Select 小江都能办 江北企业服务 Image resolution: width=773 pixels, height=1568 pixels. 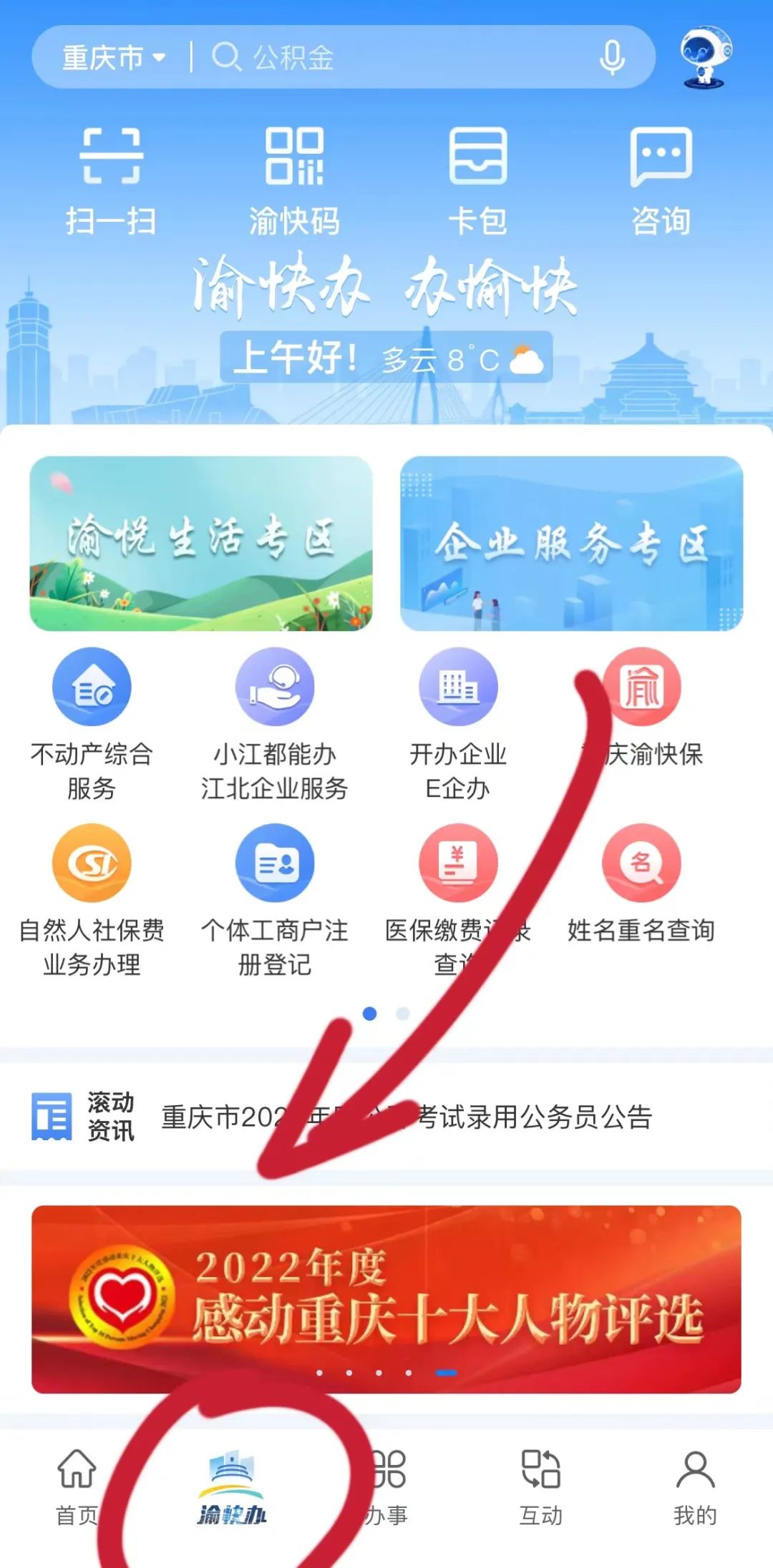[275, 722]
